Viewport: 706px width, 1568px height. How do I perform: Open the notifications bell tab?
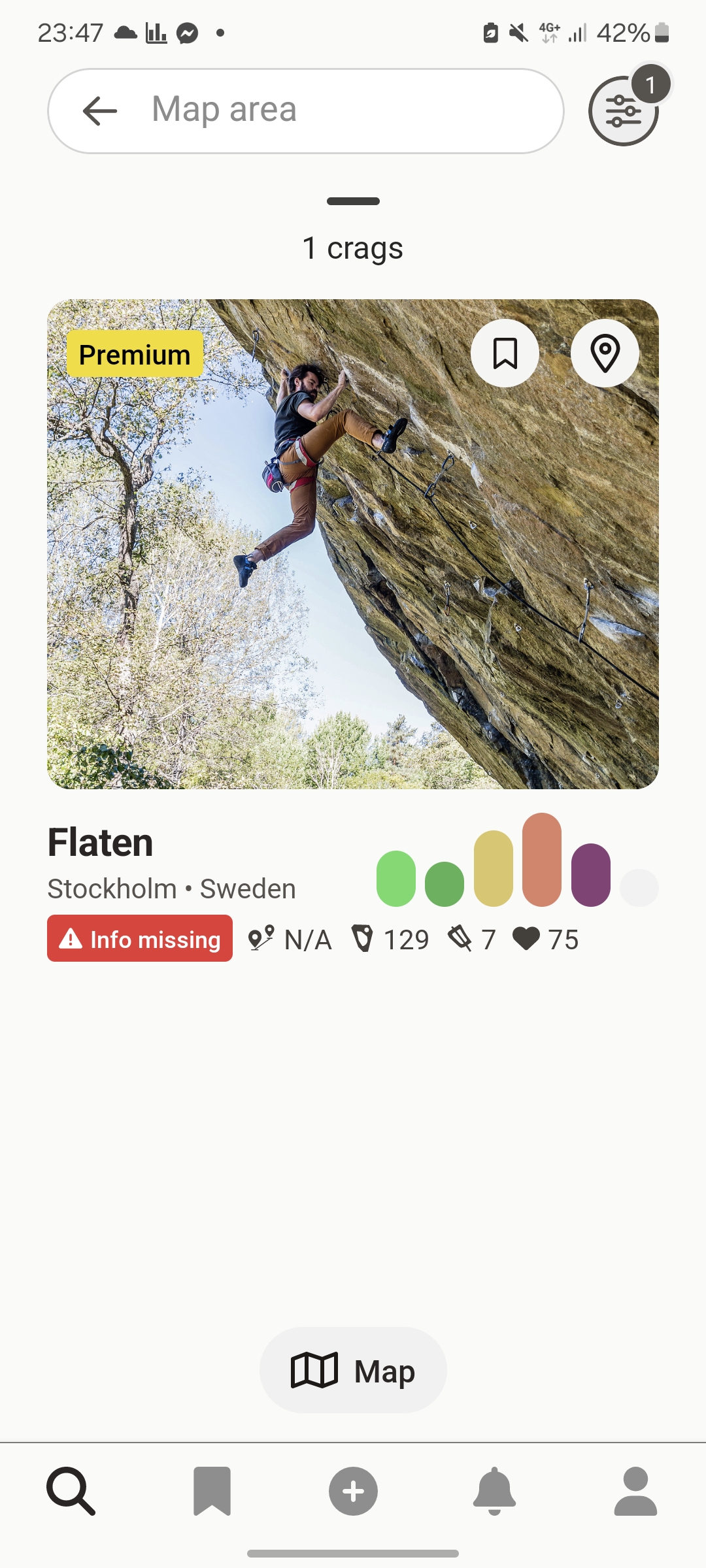(x=494, y=1492)
